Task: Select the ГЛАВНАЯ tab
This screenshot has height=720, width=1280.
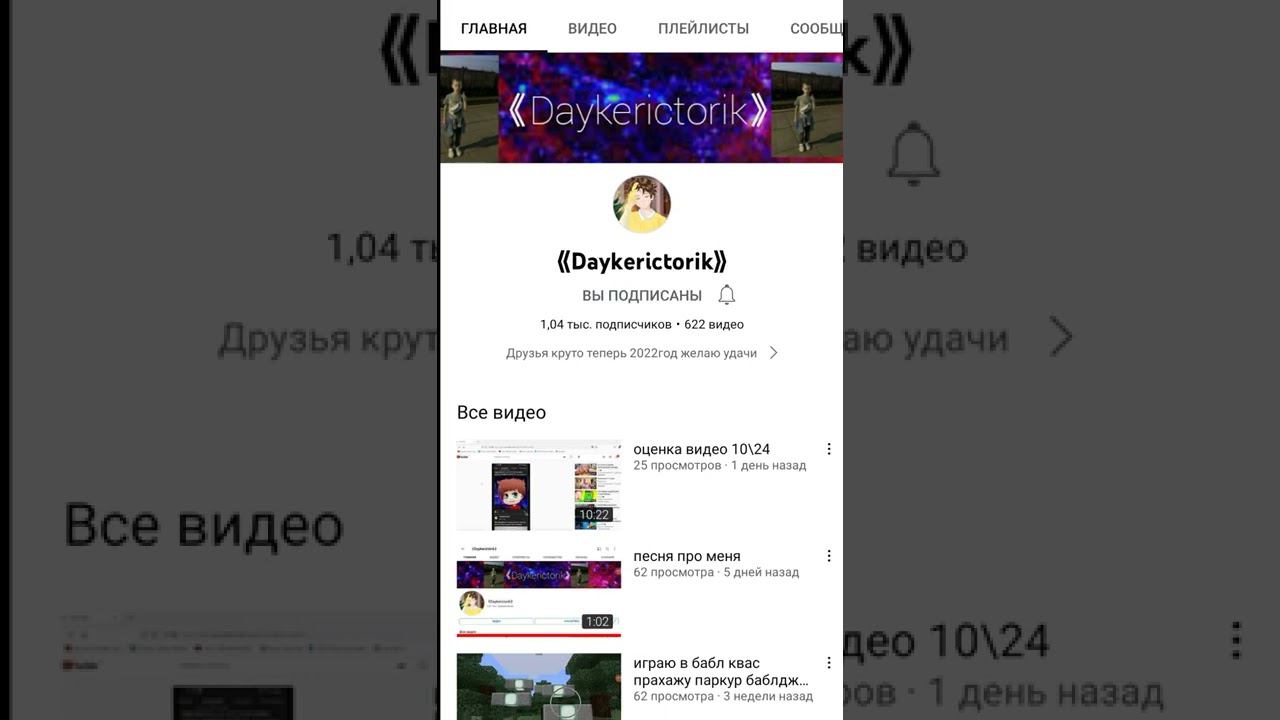Action: (494, 28)
